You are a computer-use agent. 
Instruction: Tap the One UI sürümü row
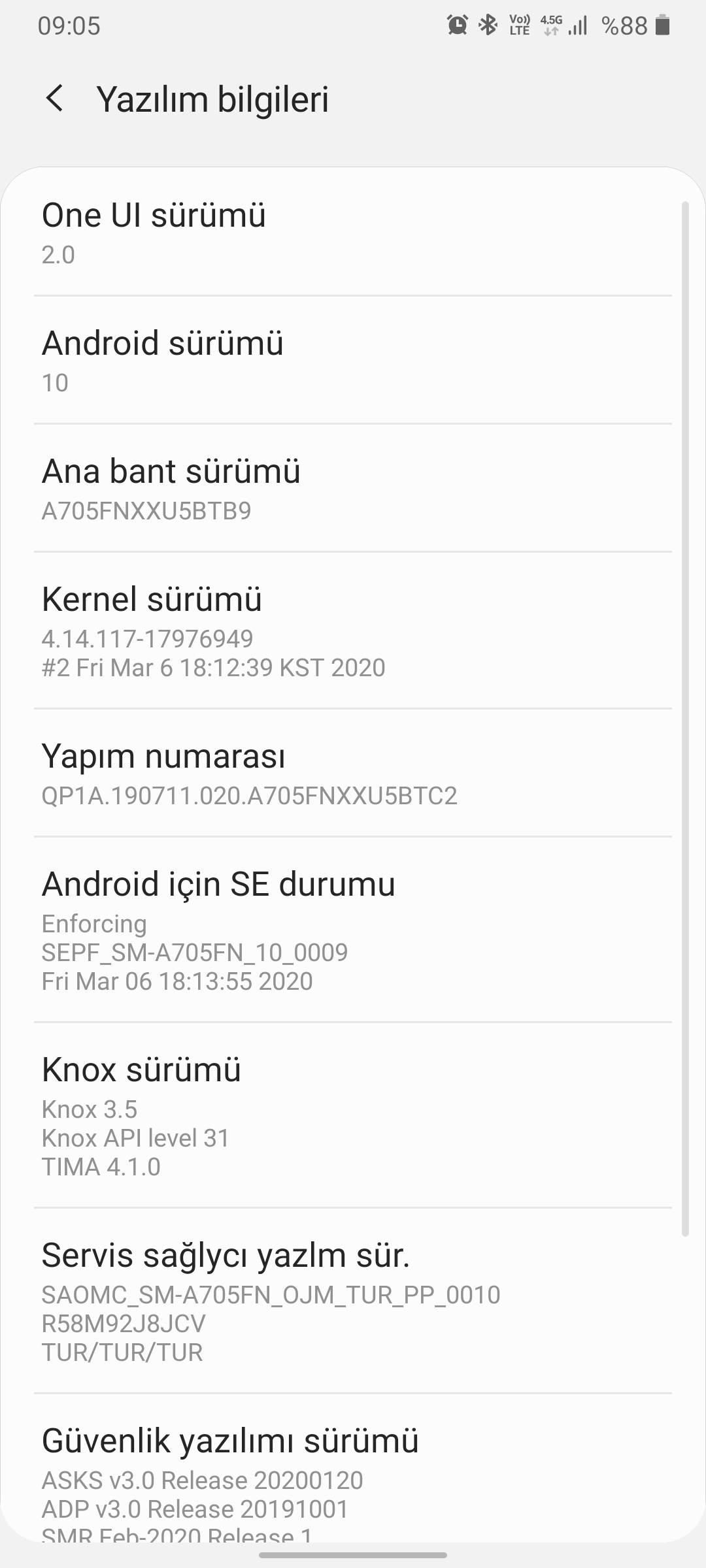(353, 233)
